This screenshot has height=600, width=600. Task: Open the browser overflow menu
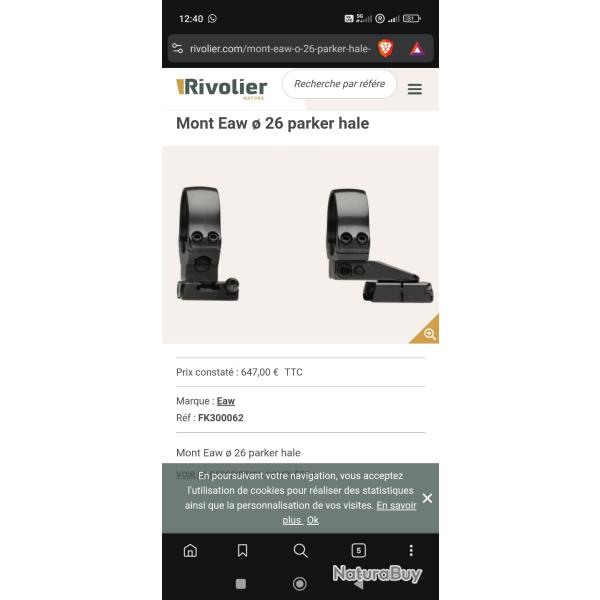411,550
